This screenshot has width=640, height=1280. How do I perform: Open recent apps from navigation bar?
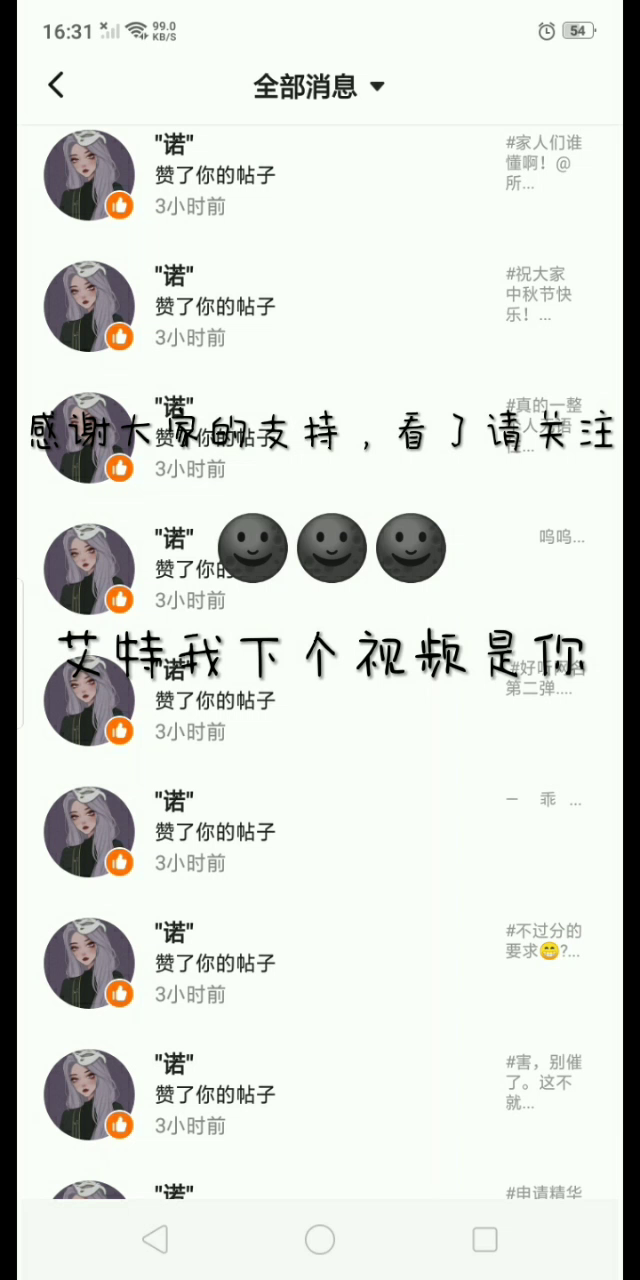point(485,1240)
